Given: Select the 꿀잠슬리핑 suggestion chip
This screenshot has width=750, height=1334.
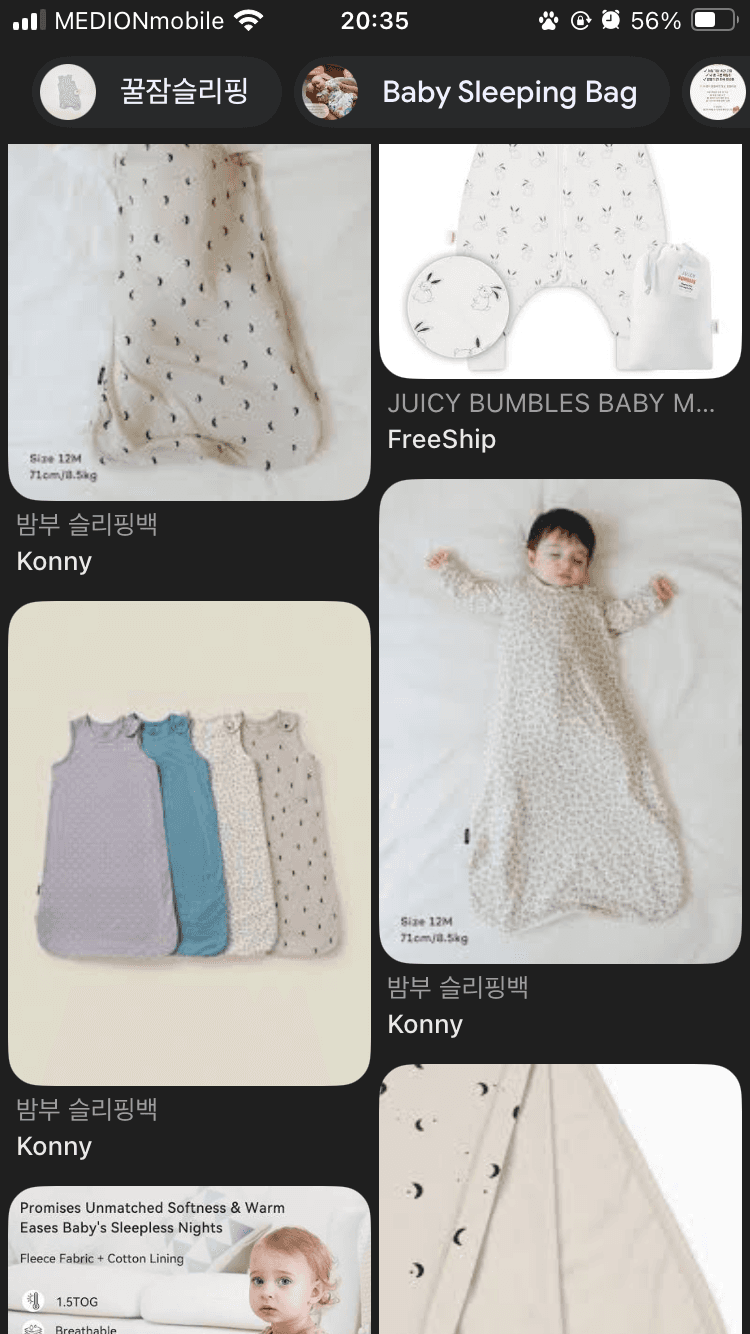Looking at the screenshot, I should click(157, 92).
